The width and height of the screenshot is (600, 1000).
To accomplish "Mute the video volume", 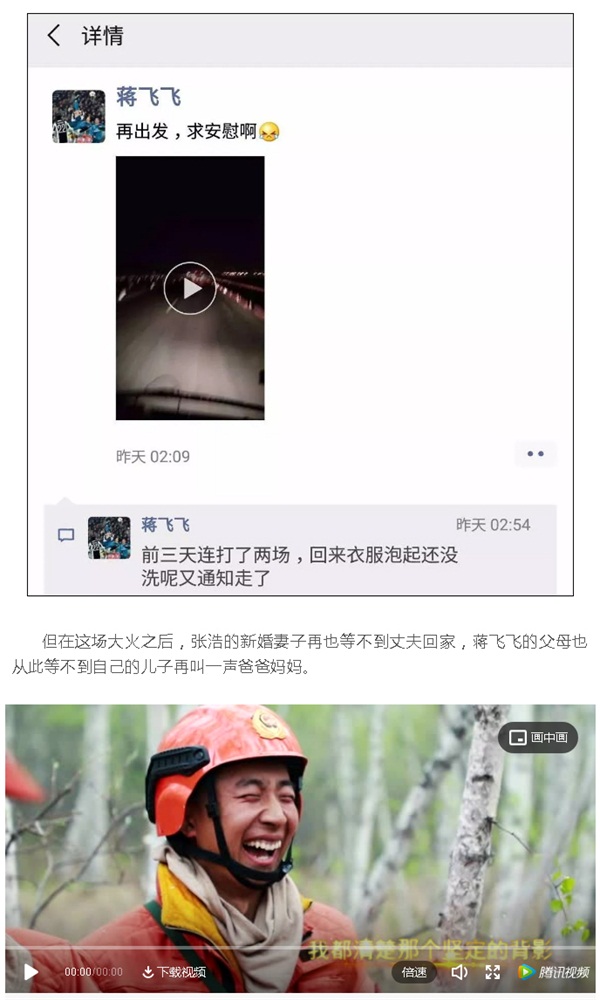I will [459, 972].
